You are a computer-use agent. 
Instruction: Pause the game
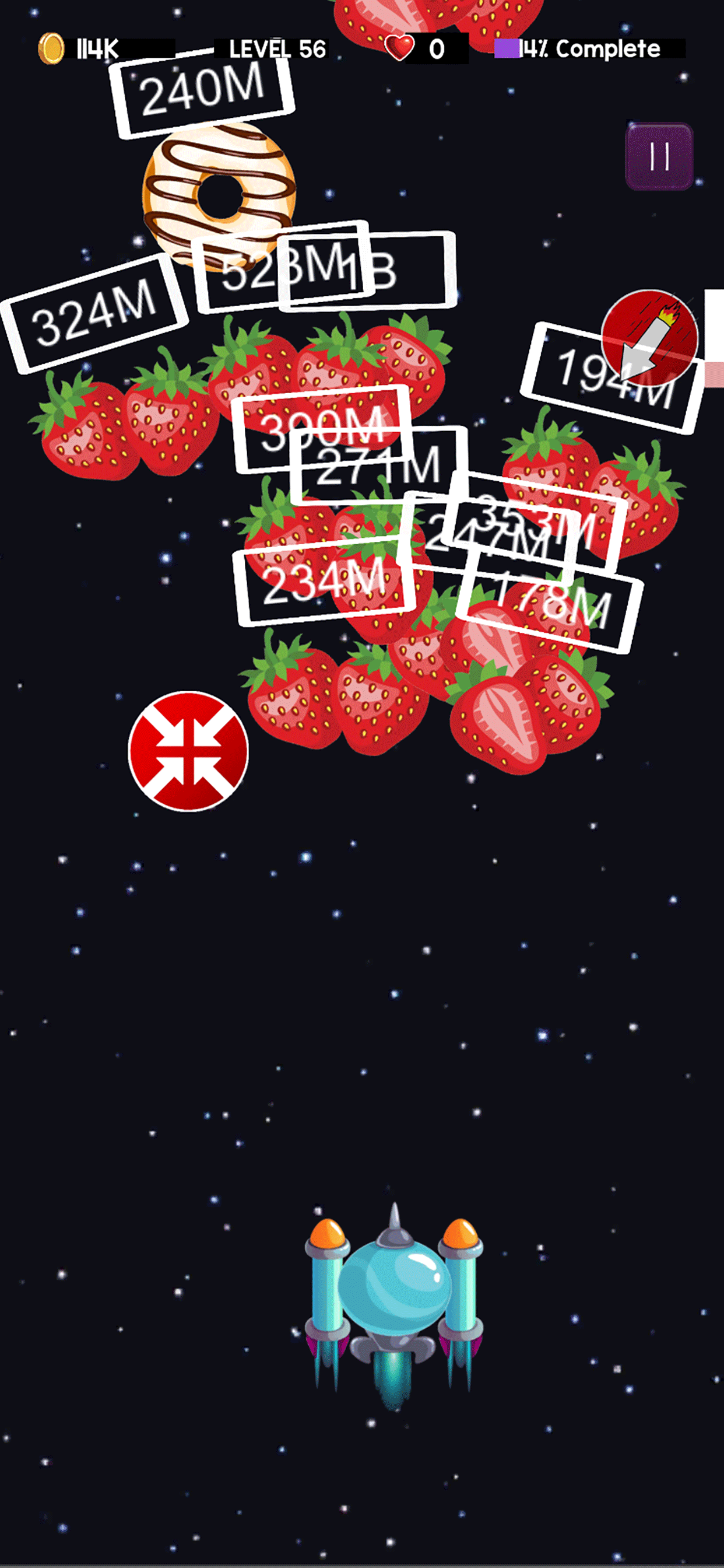point(659,156)
